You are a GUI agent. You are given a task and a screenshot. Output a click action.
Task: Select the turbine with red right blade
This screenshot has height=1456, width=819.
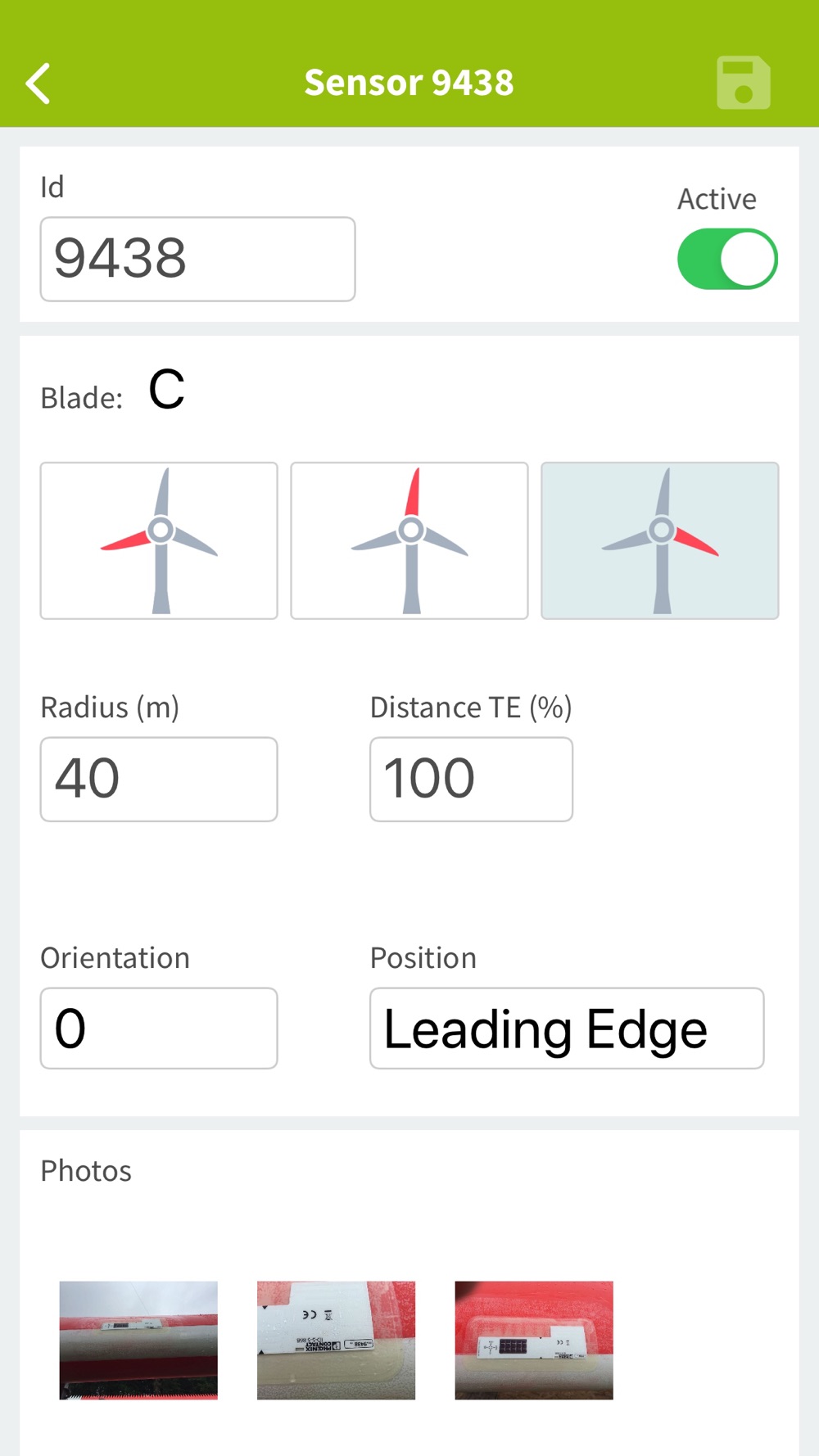660,540
